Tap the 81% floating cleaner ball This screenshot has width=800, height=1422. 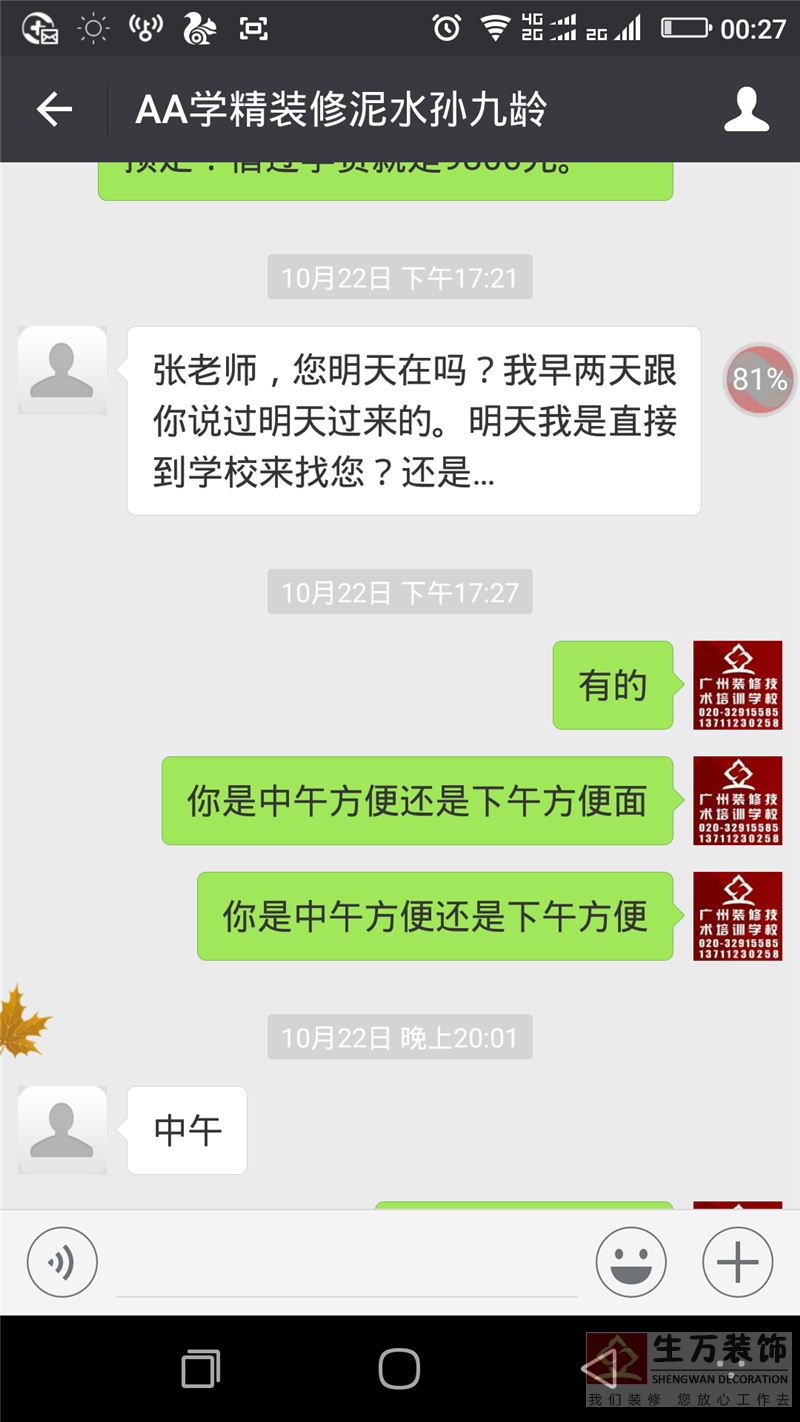[760, 379]
